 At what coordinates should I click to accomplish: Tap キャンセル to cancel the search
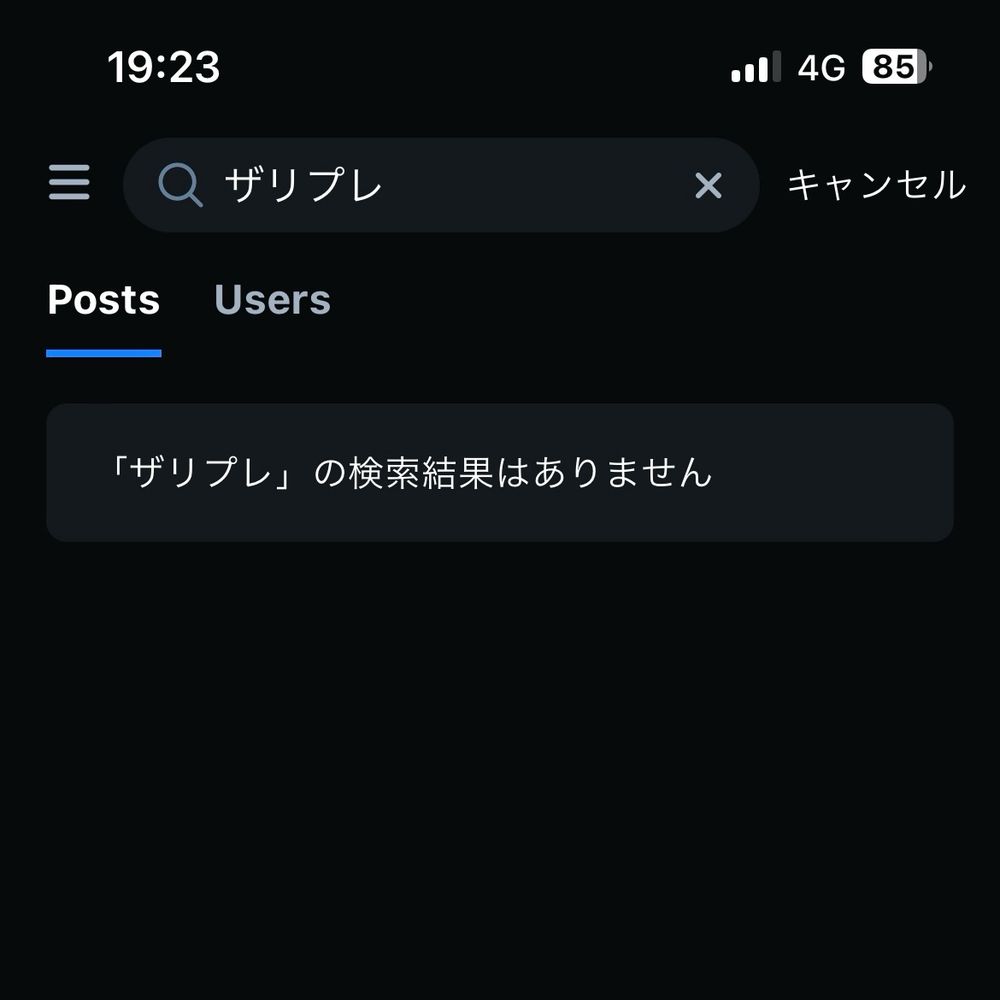point(876,185)
